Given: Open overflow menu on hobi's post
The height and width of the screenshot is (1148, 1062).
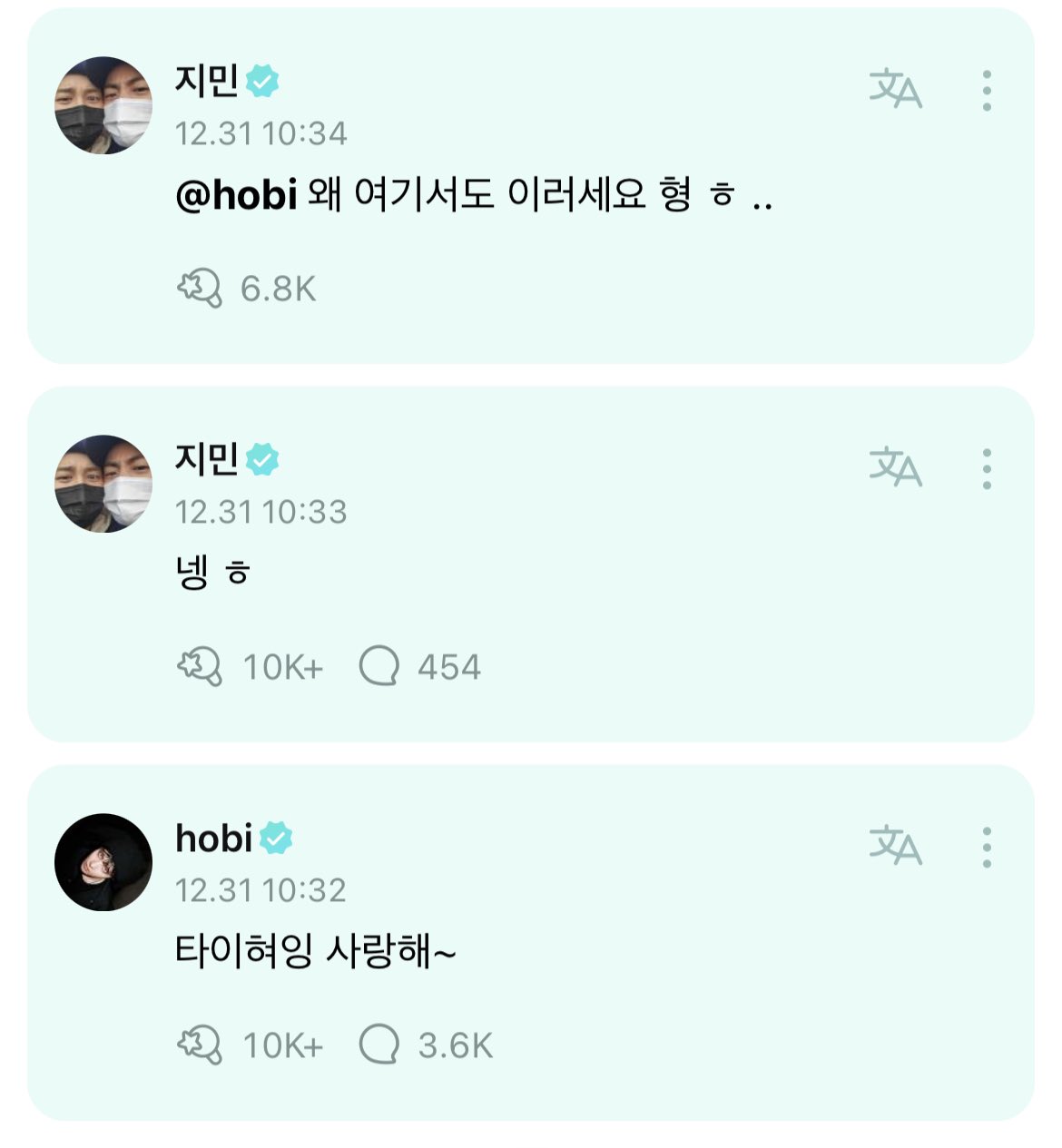Looking at the screenshot, I should [x=987, y=846].
